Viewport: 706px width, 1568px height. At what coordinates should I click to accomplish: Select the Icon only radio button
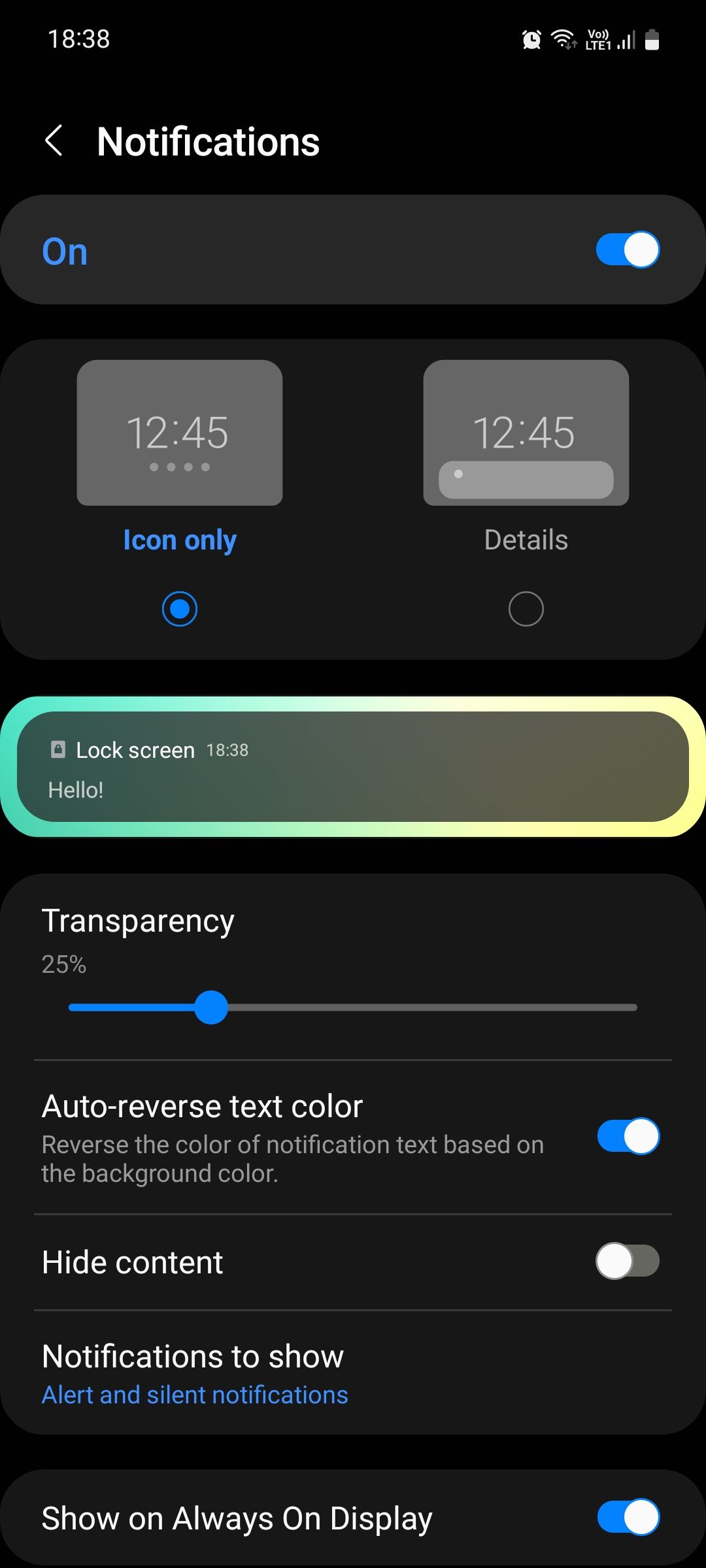(x=180, y=608)
